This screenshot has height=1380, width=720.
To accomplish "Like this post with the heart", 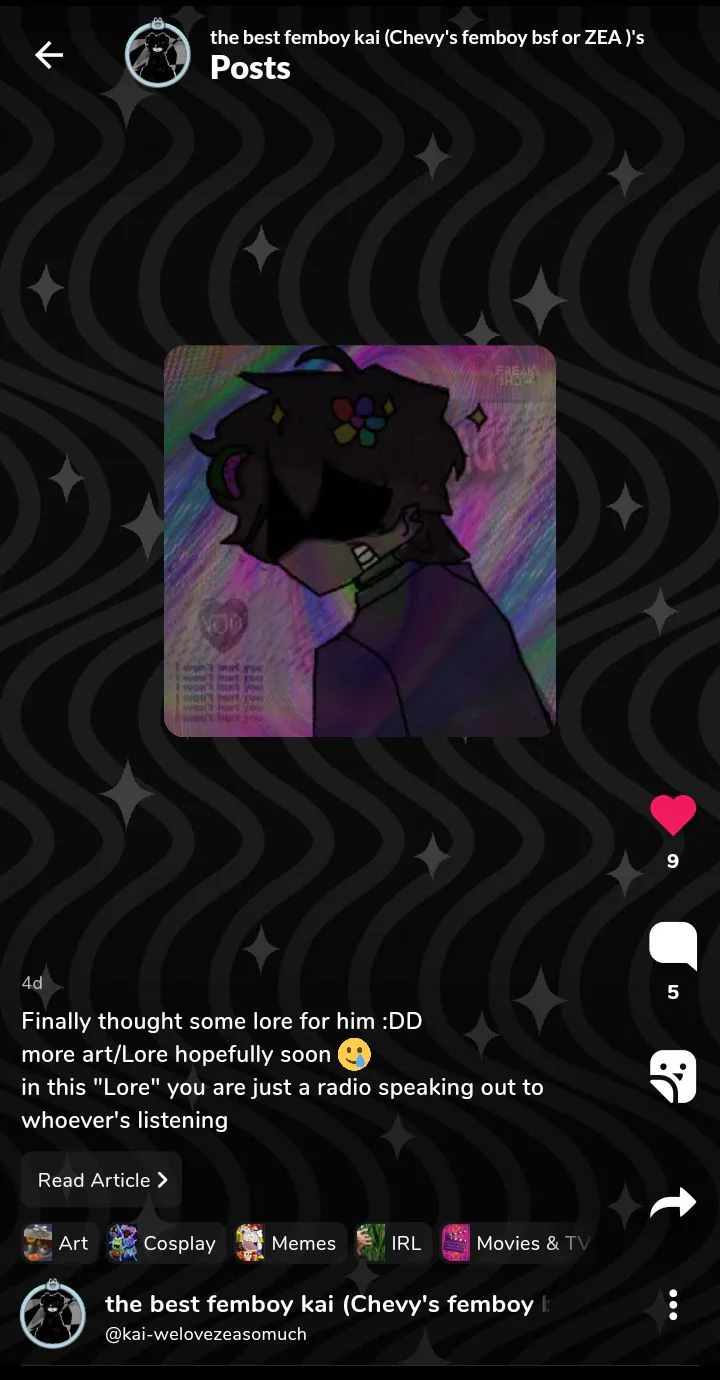I will tap(673, 815).
